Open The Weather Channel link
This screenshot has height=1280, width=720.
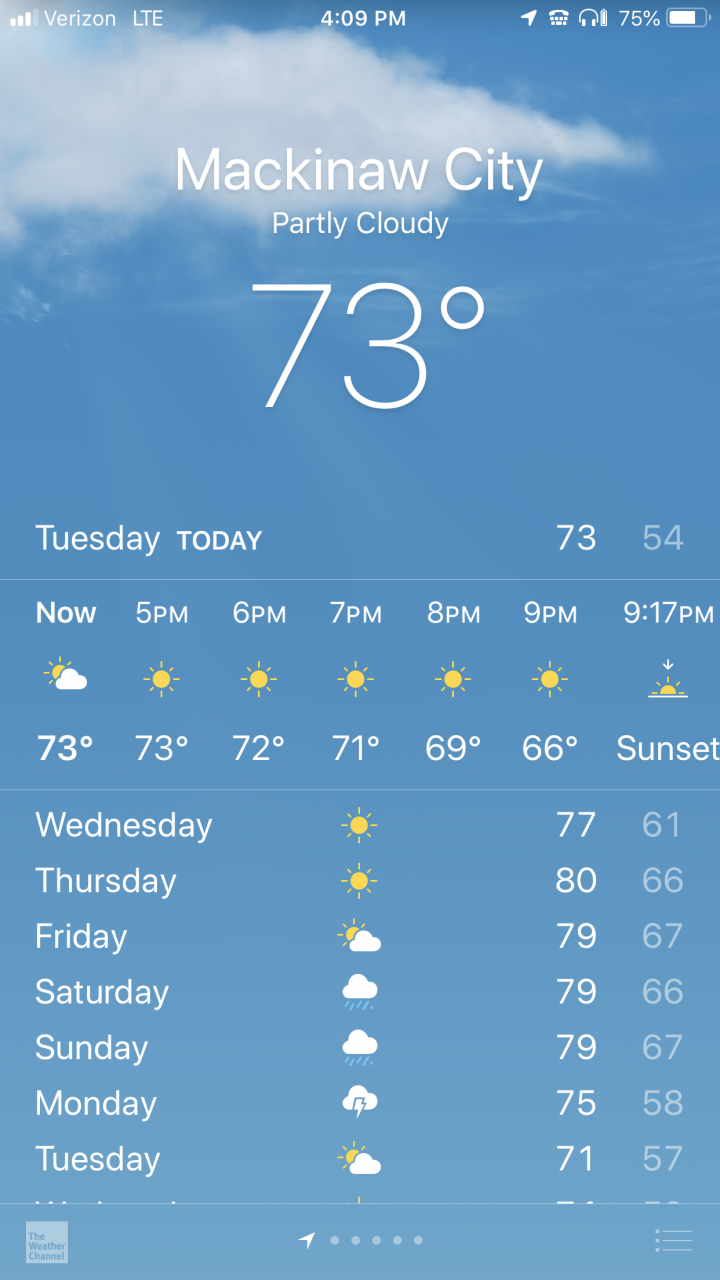pyautogui.click(x=47, y=1242)
